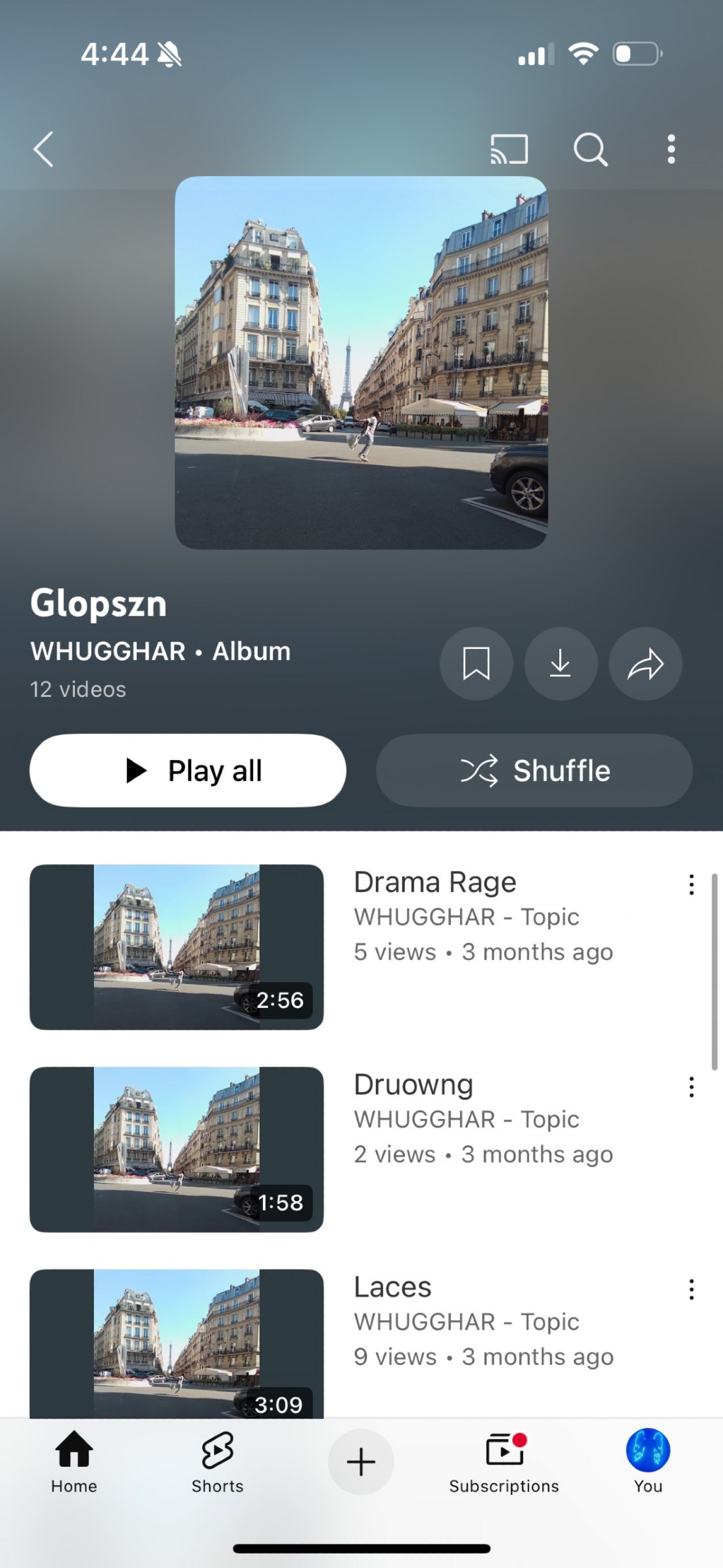Open more options for Drama Rage
This screenshot has width=723, height=1568.
pyautogui.click(x=691, y=884)
